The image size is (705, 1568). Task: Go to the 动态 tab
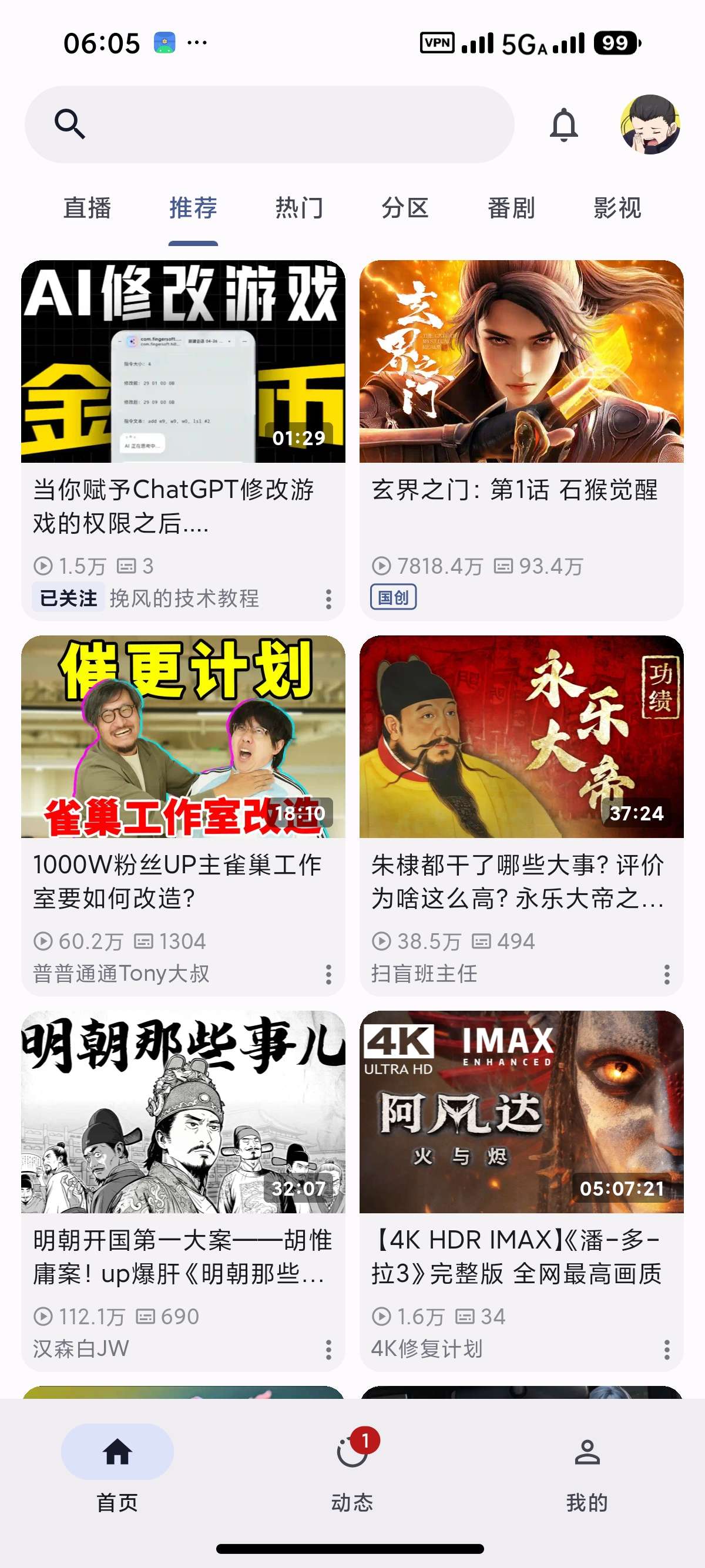(352, 1467)
